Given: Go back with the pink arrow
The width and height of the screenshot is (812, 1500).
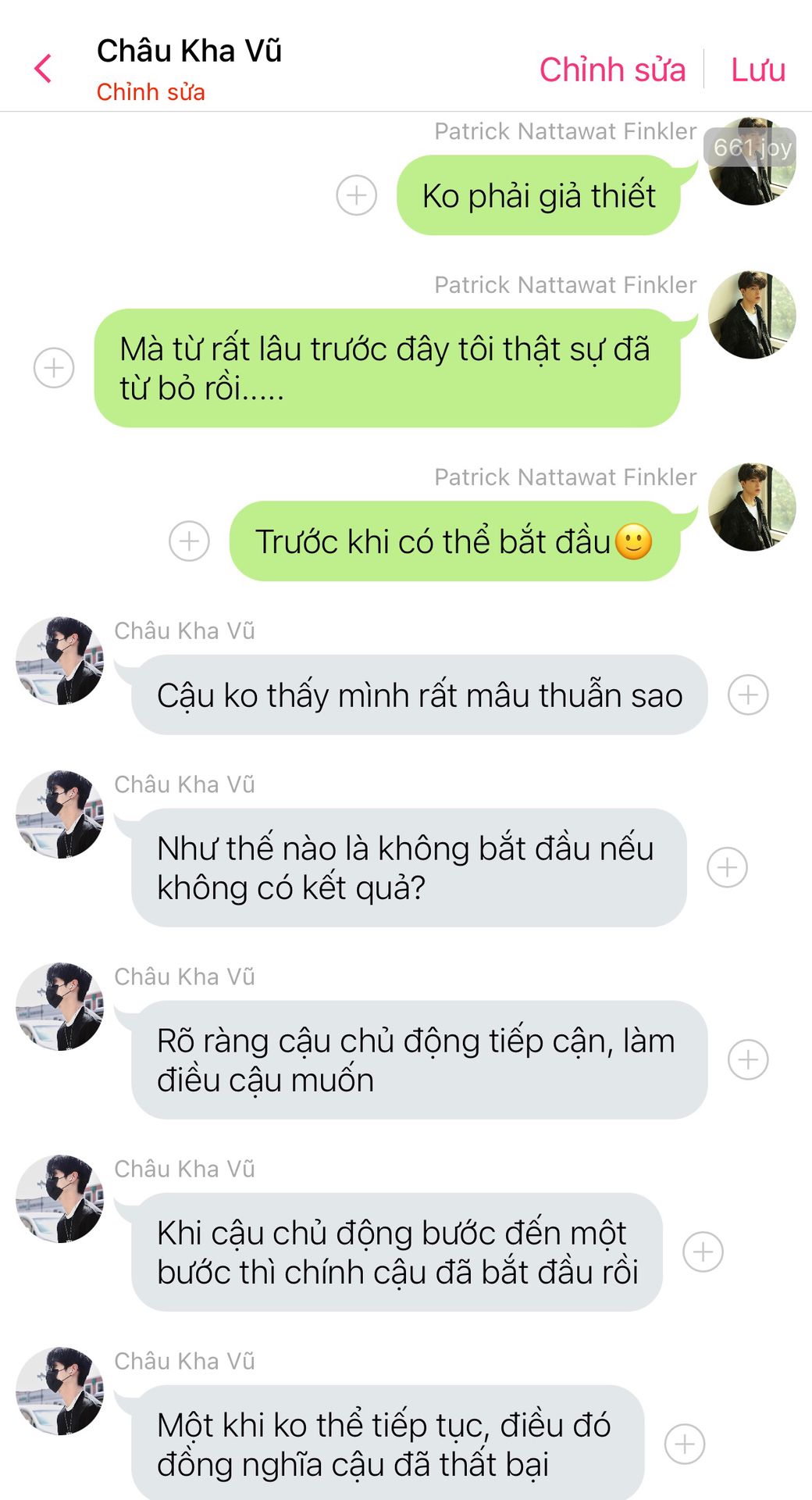Looking at the screenshot, I should tap(44, 69).
